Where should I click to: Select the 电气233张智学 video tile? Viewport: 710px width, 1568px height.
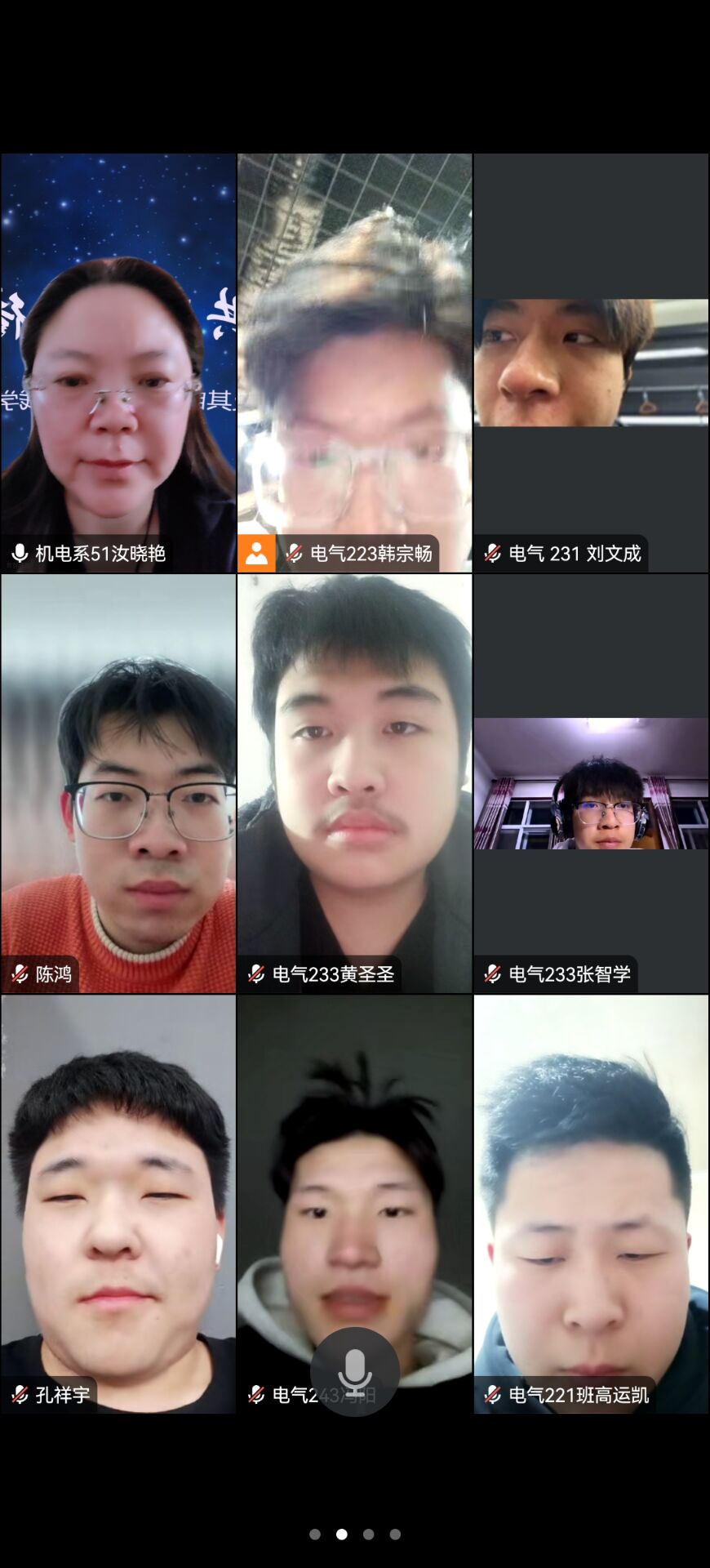[591, 784]
